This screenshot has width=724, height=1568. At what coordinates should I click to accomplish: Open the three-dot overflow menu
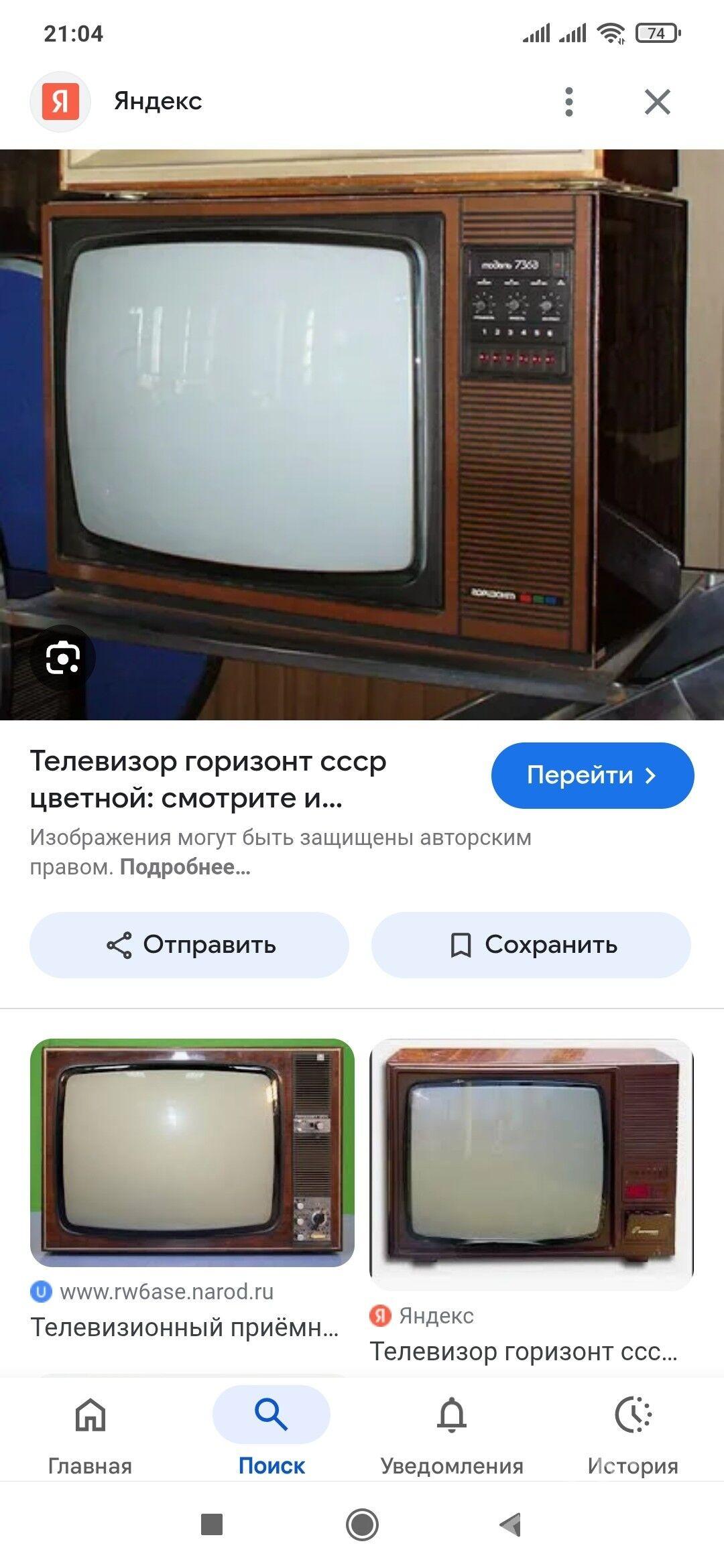(x=569, y=102)
